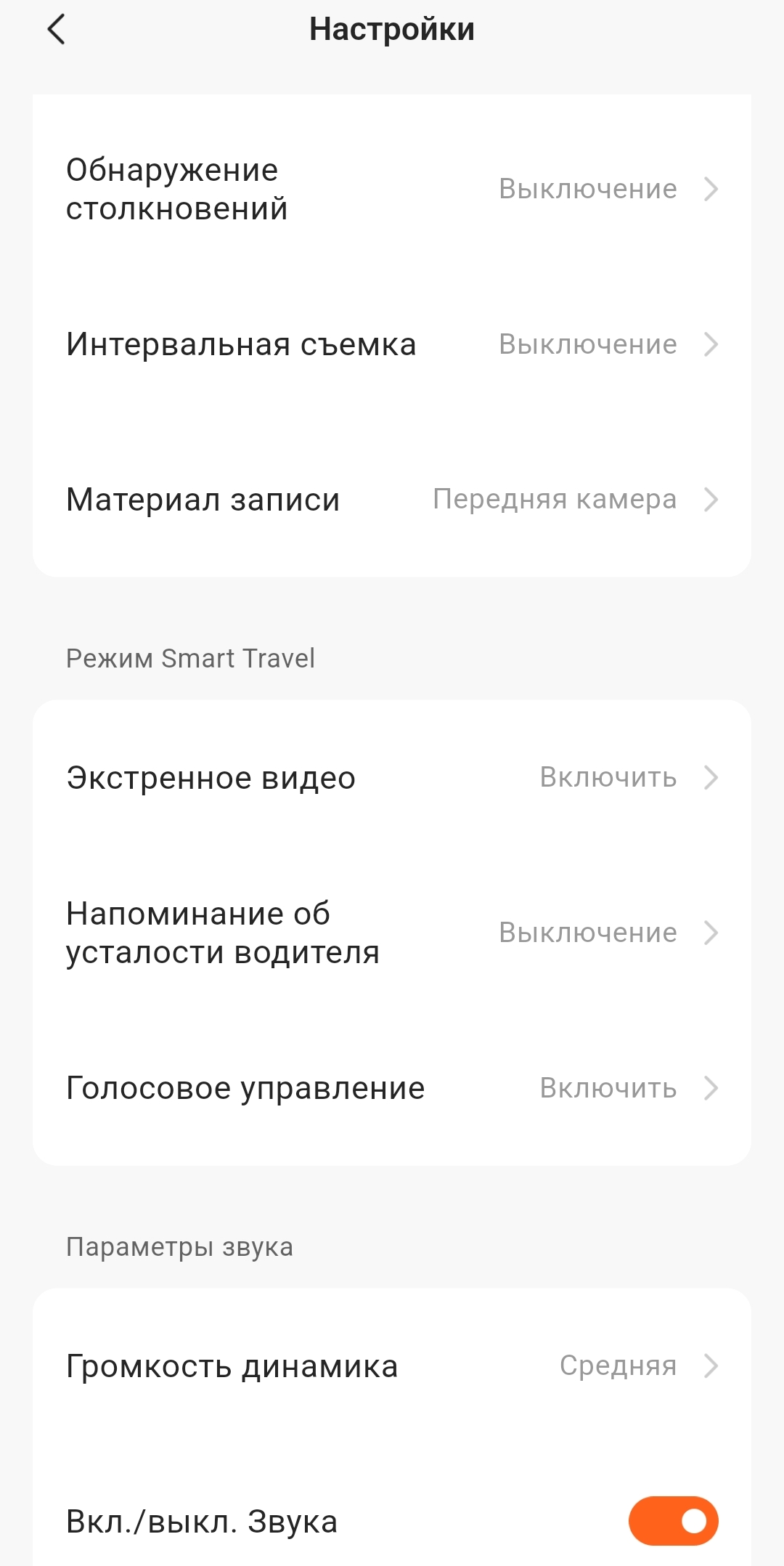Toggle the Вкл./выкл. Звука switch off

(673, 1521)
